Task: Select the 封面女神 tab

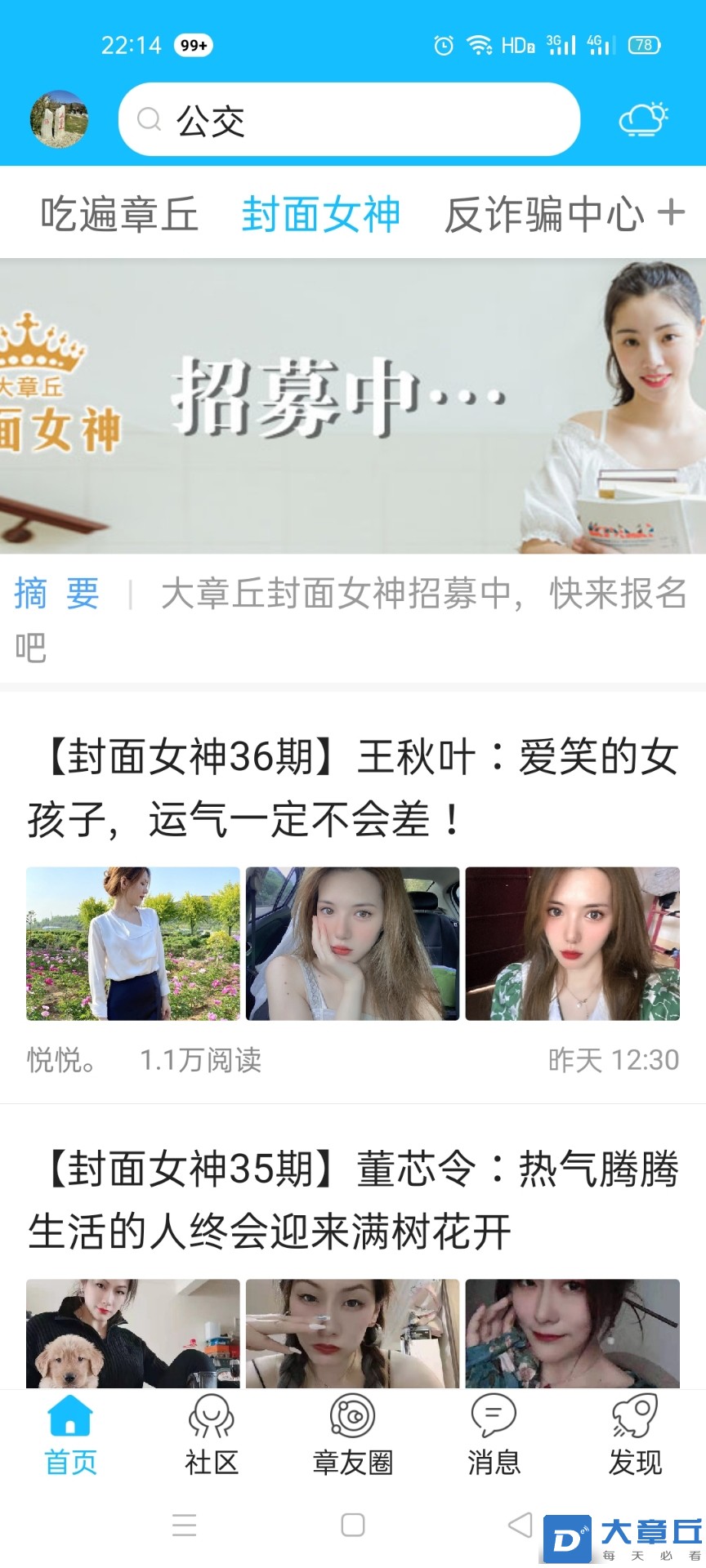Action: click(x=320, y=215)
